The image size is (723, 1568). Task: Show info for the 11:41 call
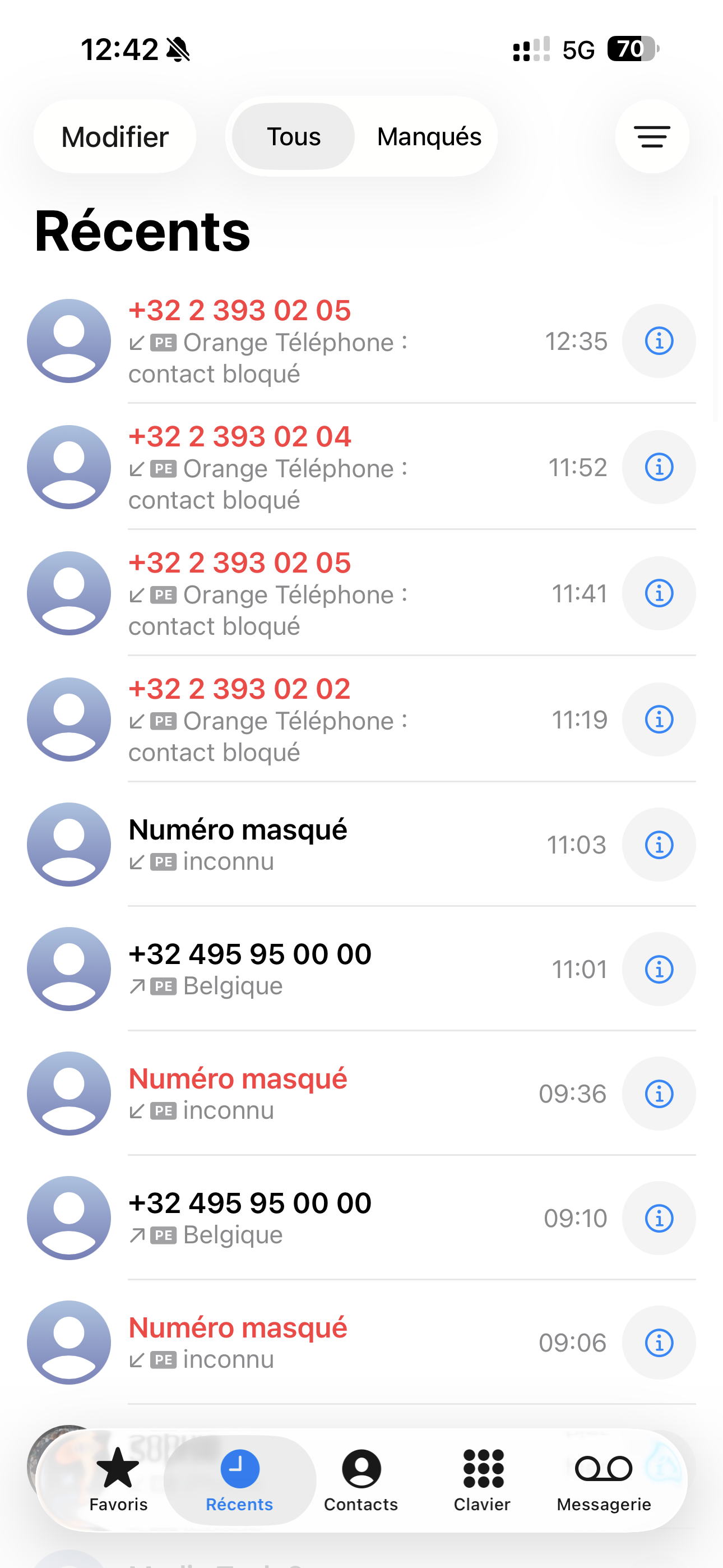point(659,593)
